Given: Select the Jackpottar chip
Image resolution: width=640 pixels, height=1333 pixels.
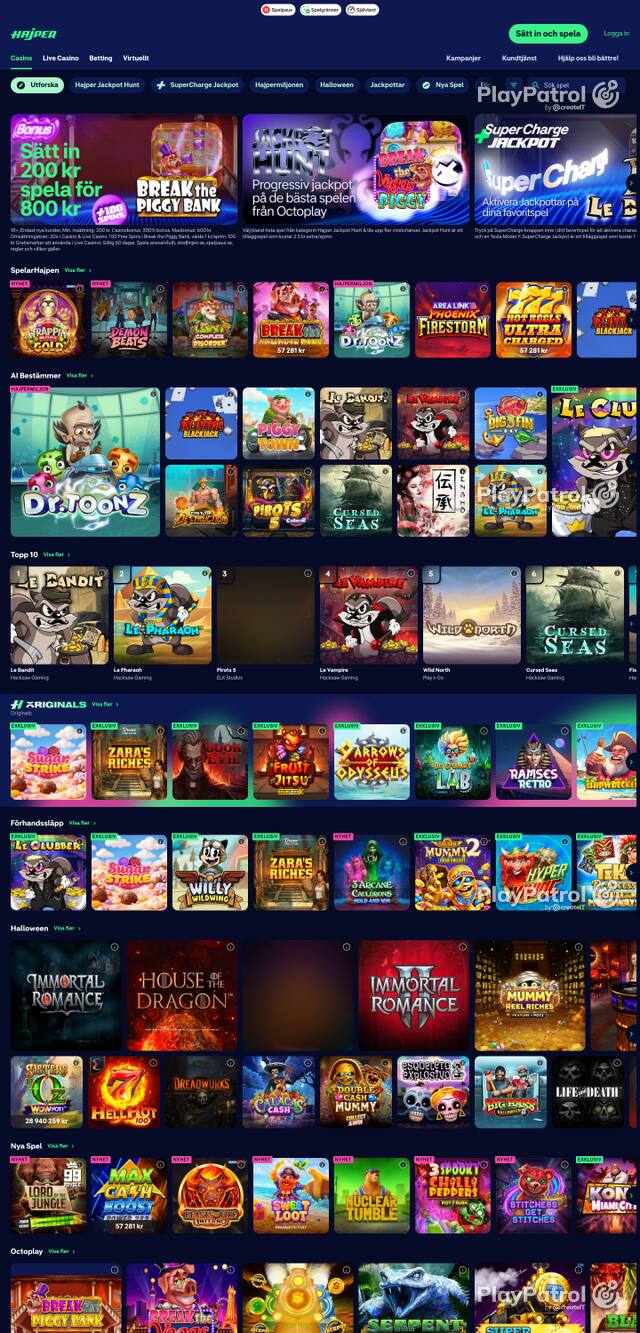Looking at the screenshot, I should [388, 85].
